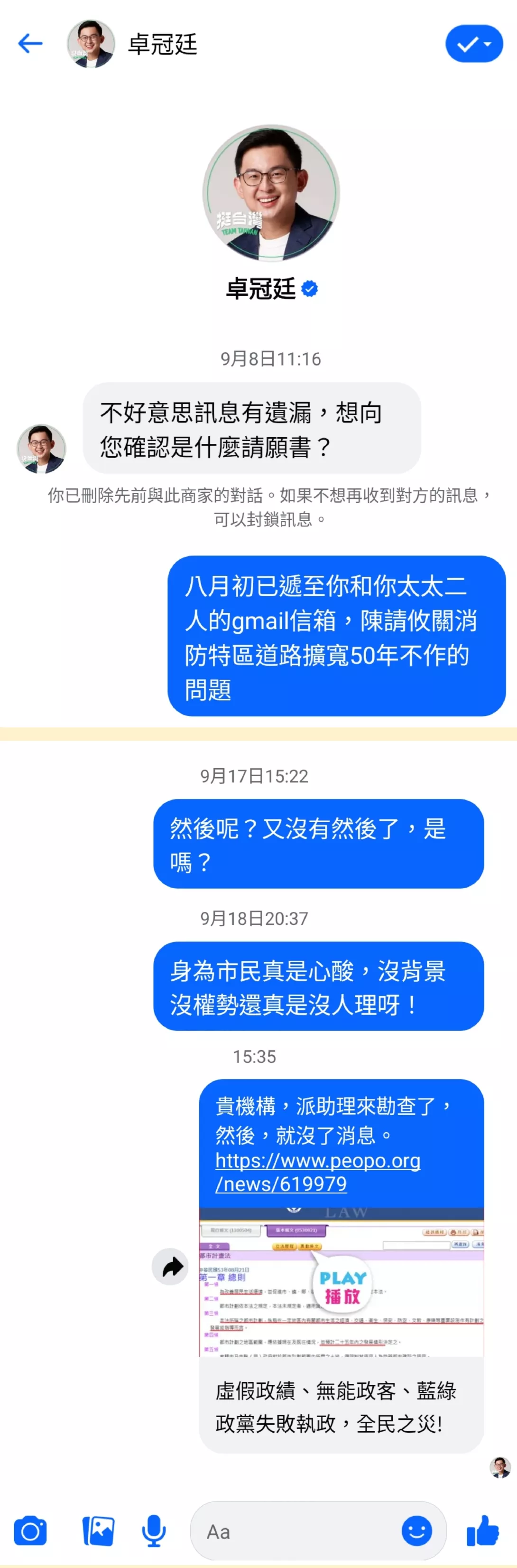Record a voice message with the microphone
Viewport: 517px width, 1568px height.
[x=154, y=1531]
